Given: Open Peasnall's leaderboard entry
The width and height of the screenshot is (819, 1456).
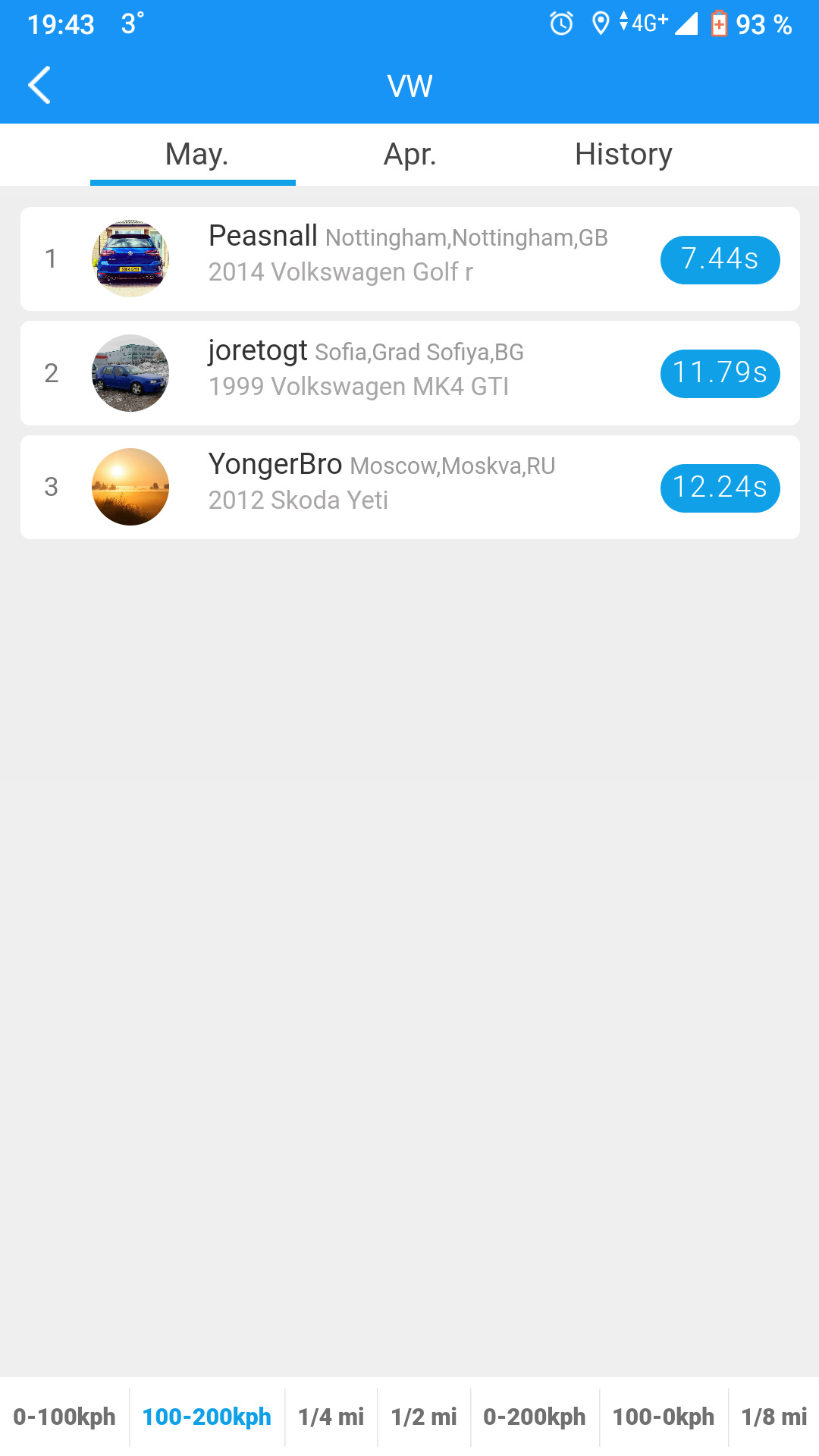Looking at the screenshot, I should (409, 259).
